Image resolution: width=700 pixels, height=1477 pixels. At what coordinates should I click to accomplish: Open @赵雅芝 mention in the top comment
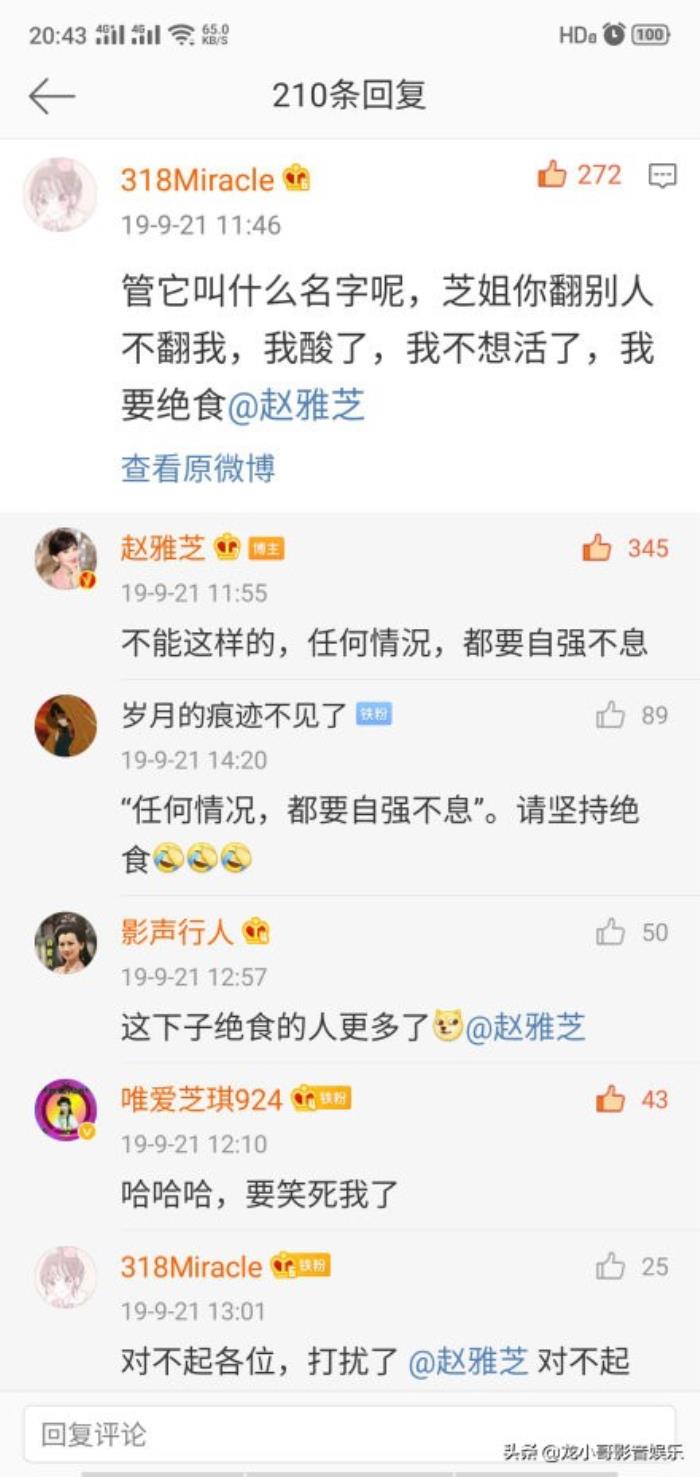[x=297, y=406]
